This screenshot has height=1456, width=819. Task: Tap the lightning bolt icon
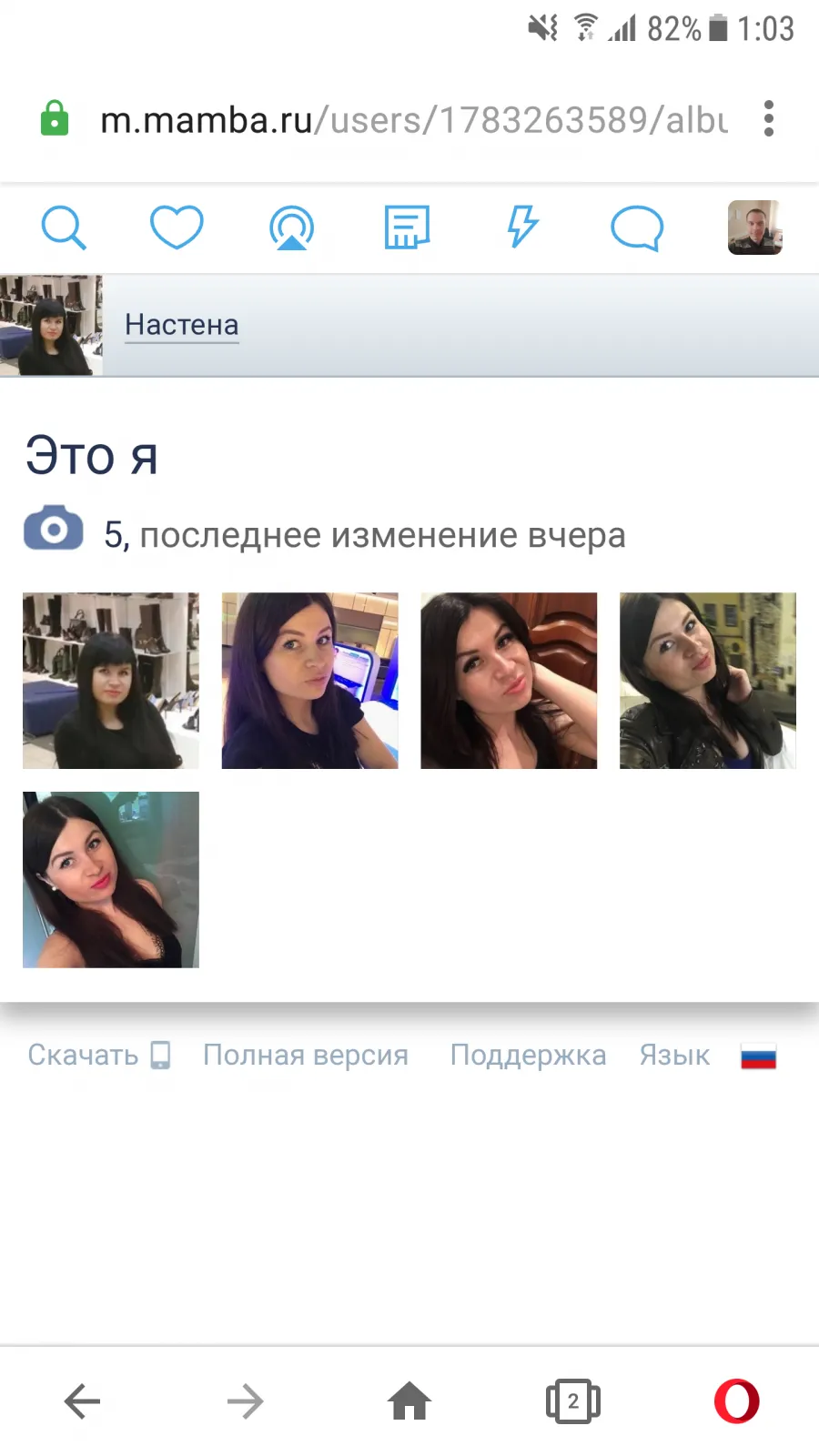(522, 227)
